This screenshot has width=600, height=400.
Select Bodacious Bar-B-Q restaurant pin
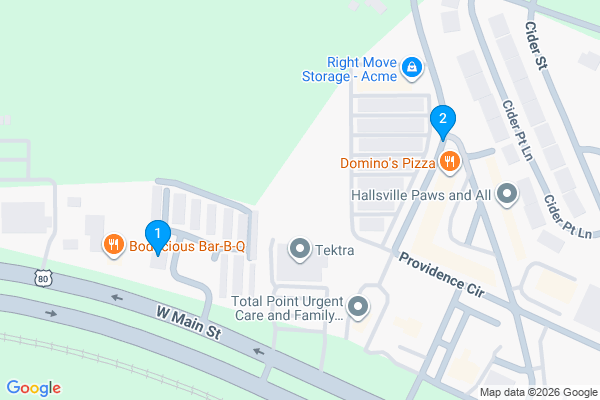tap(114, 243)
